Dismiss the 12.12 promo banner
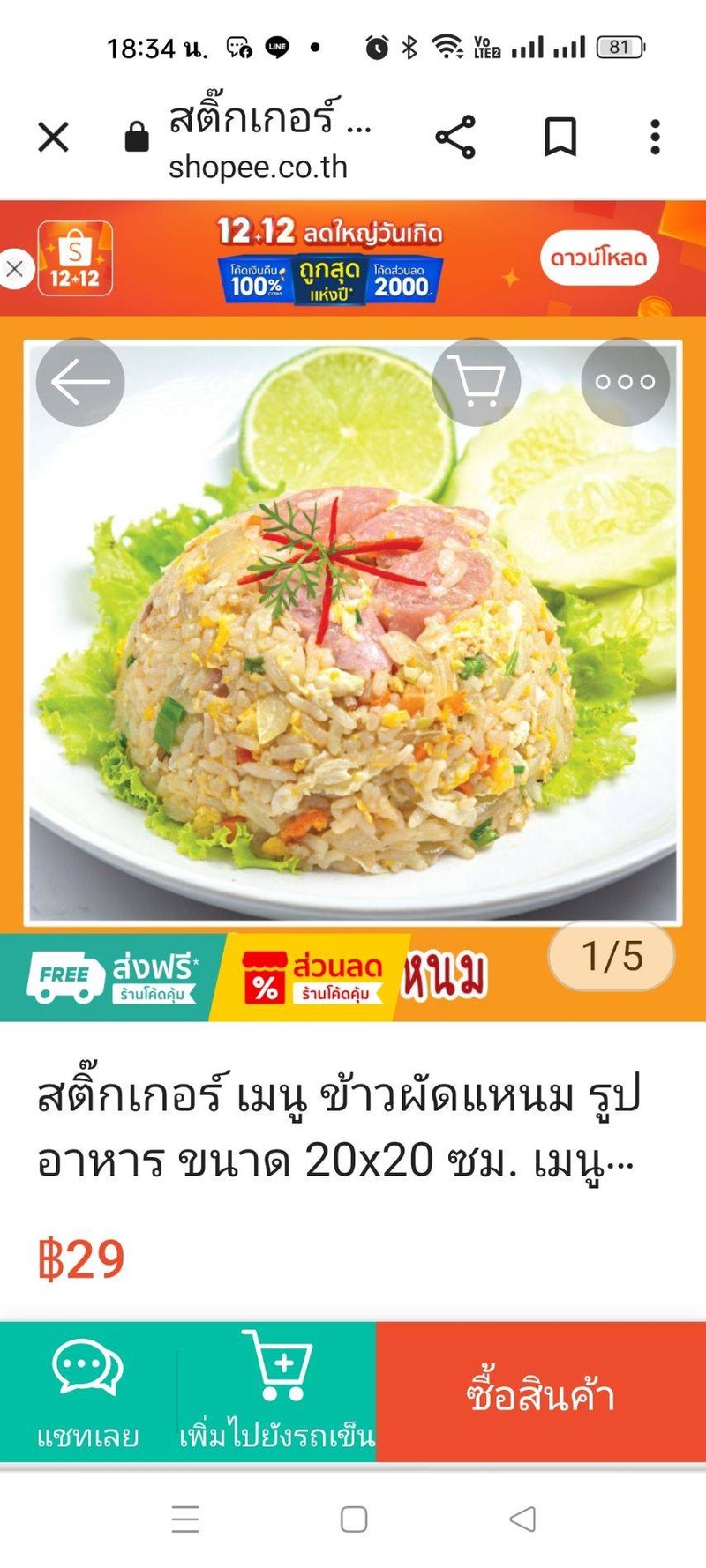Viewport: 706px width, 1568px height. [x=15, y=269]
